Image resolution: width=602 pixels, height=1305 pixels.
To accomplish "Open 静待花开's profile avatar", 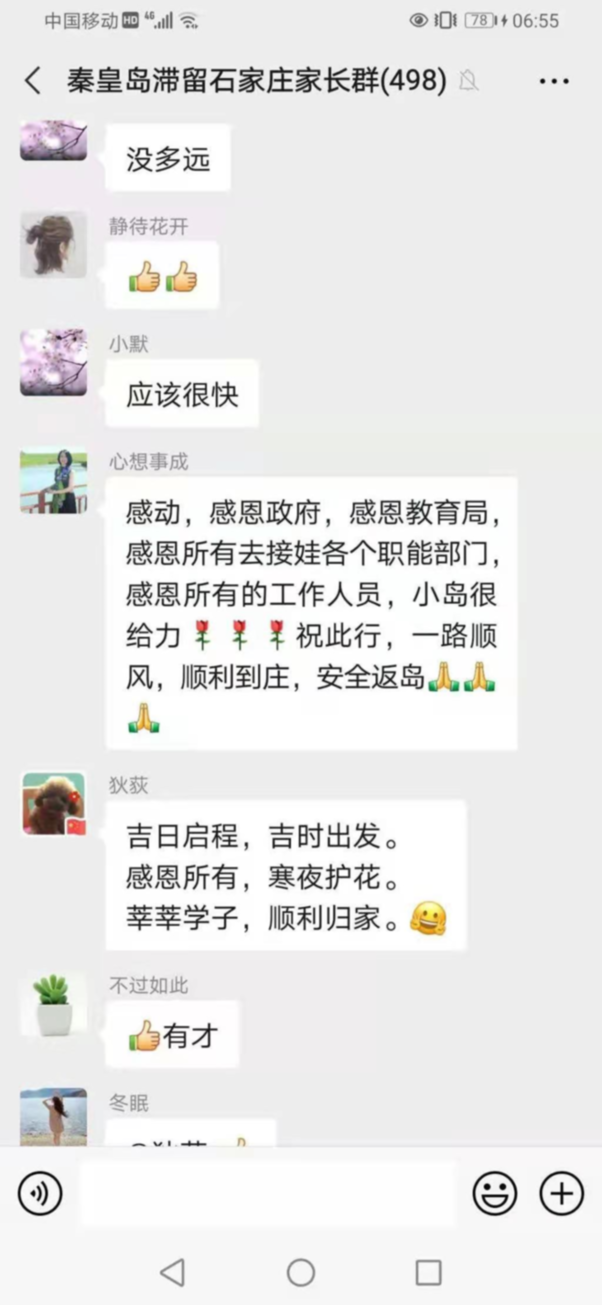I will 53,244.
